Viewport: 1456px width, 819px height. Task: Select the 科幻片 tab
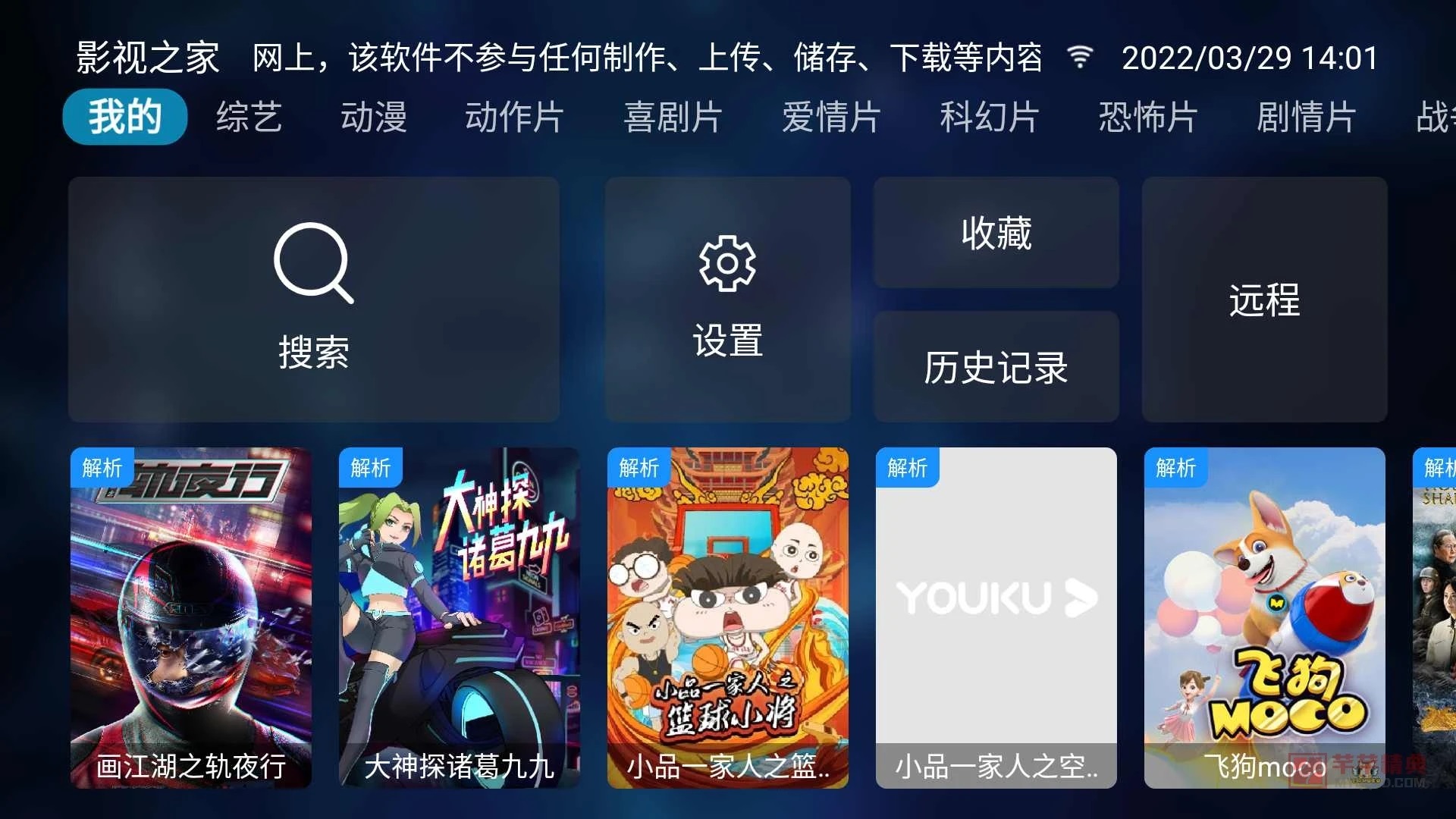[x=989, y=117]
